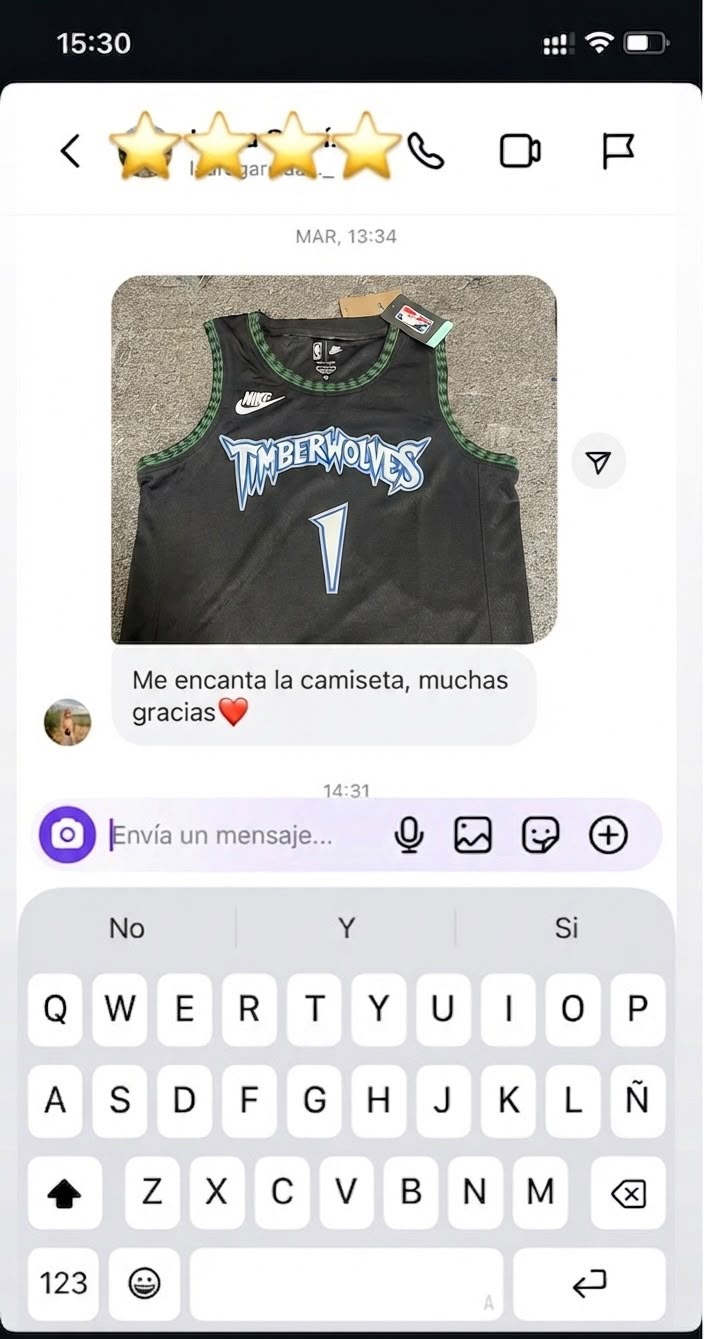Choose the keyboard suggestion "Si"

[566, 928]
